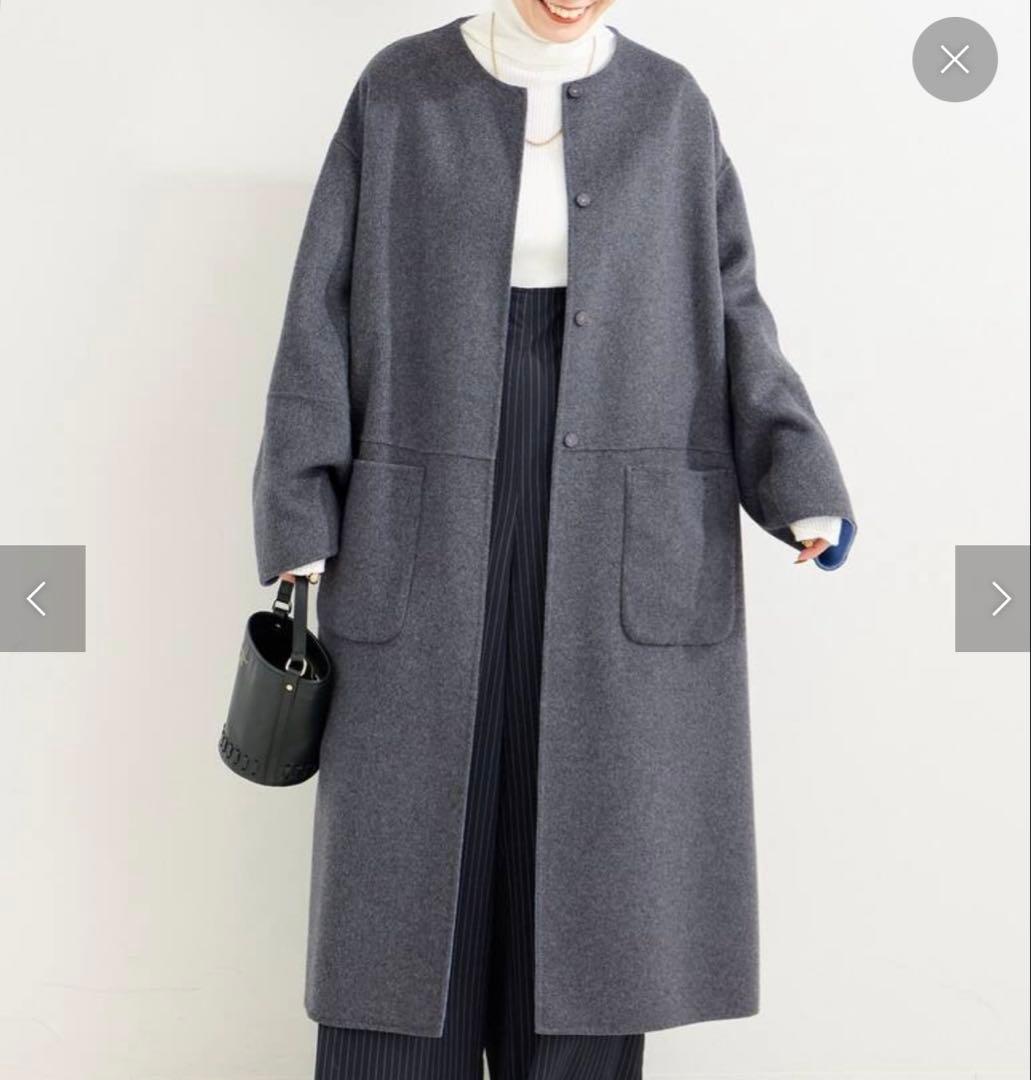Viewport: 1031px width, 1080px height.
Task: Go to the next product photo
Action: [x=993, y=598]
